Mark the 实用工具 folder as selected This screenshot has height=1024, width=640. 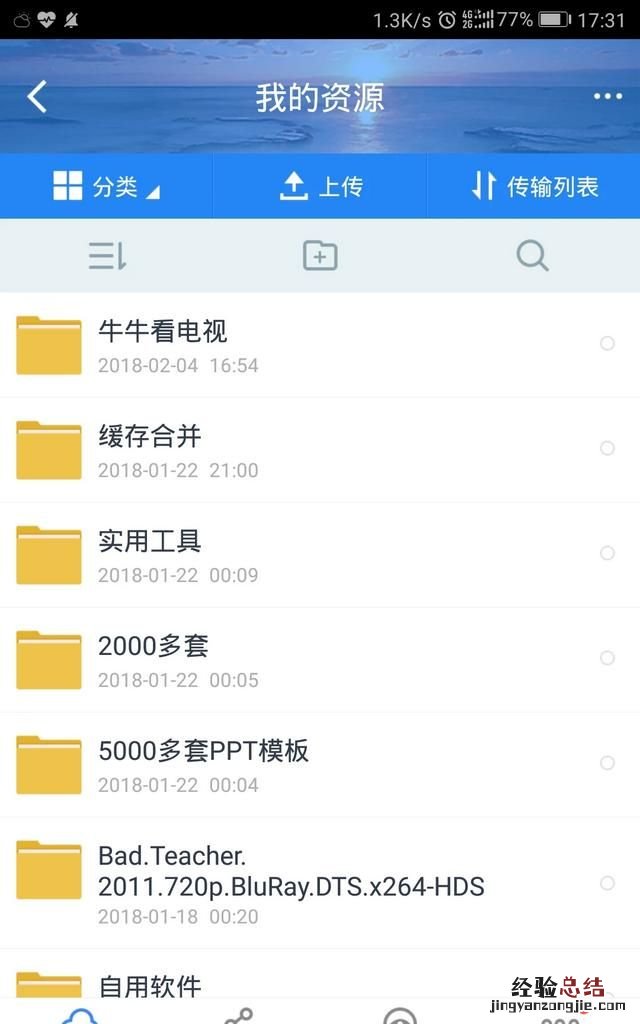[607, 553]
